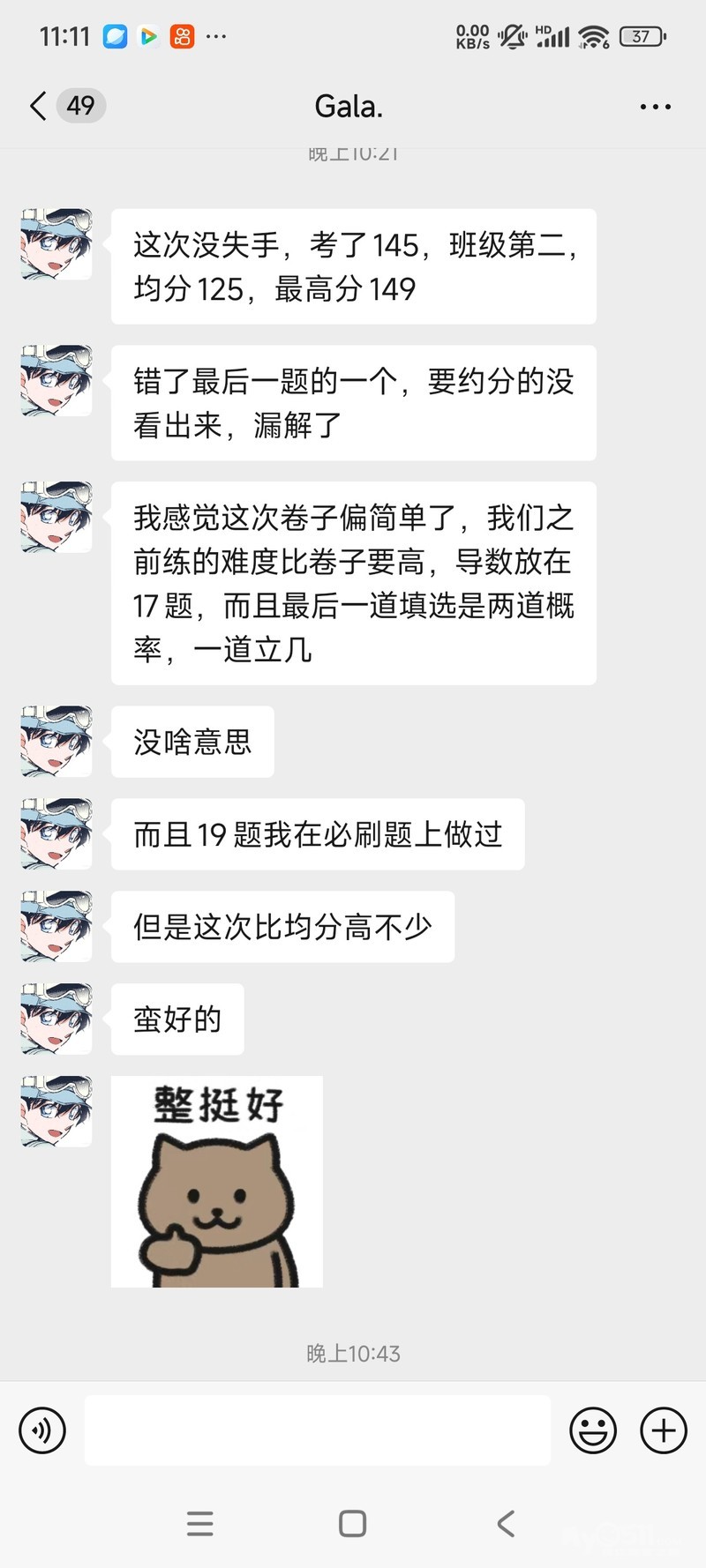Open the emoji sticker panel
The image size is (706, 1568).
[x=592, y=1430]
